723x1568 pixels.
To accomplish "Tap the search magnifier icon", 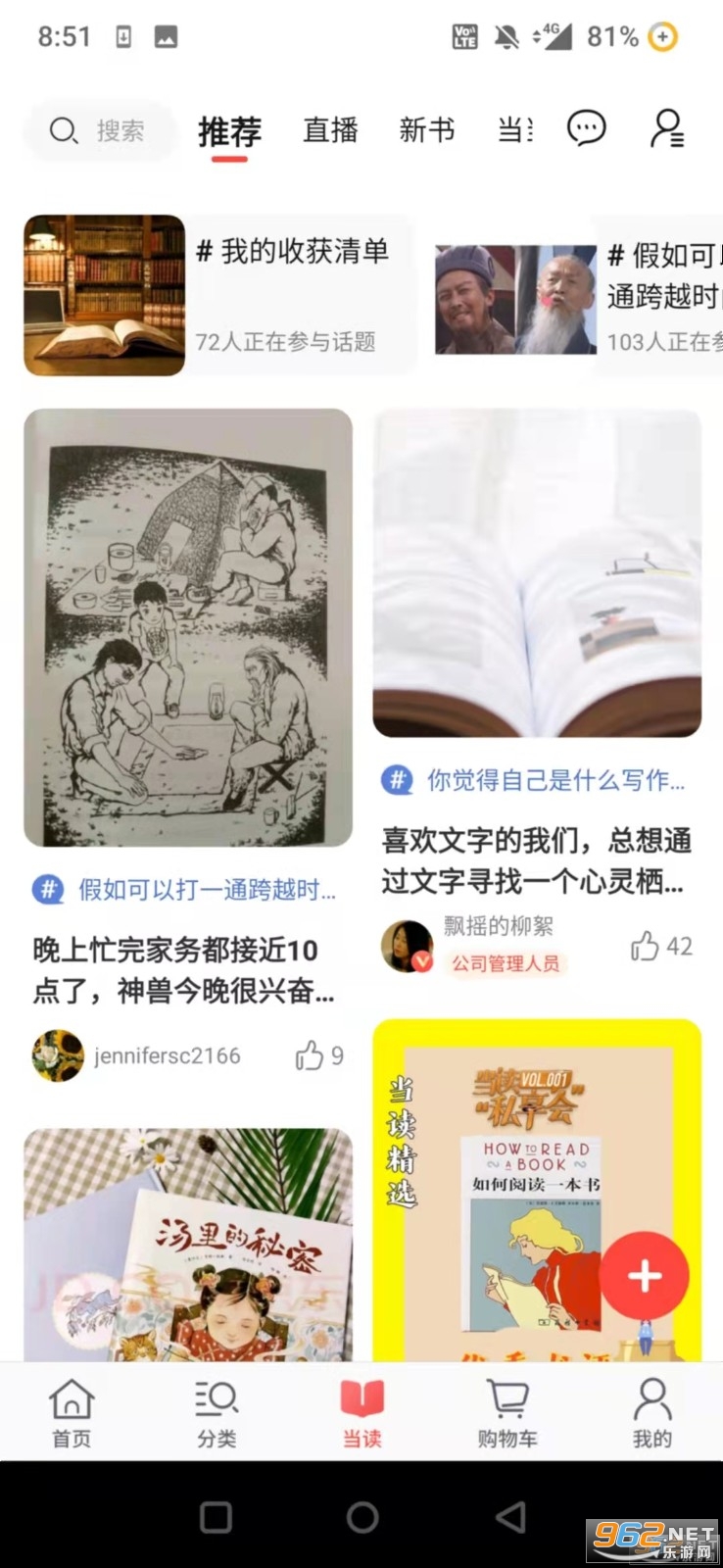I will pos(63,129).
